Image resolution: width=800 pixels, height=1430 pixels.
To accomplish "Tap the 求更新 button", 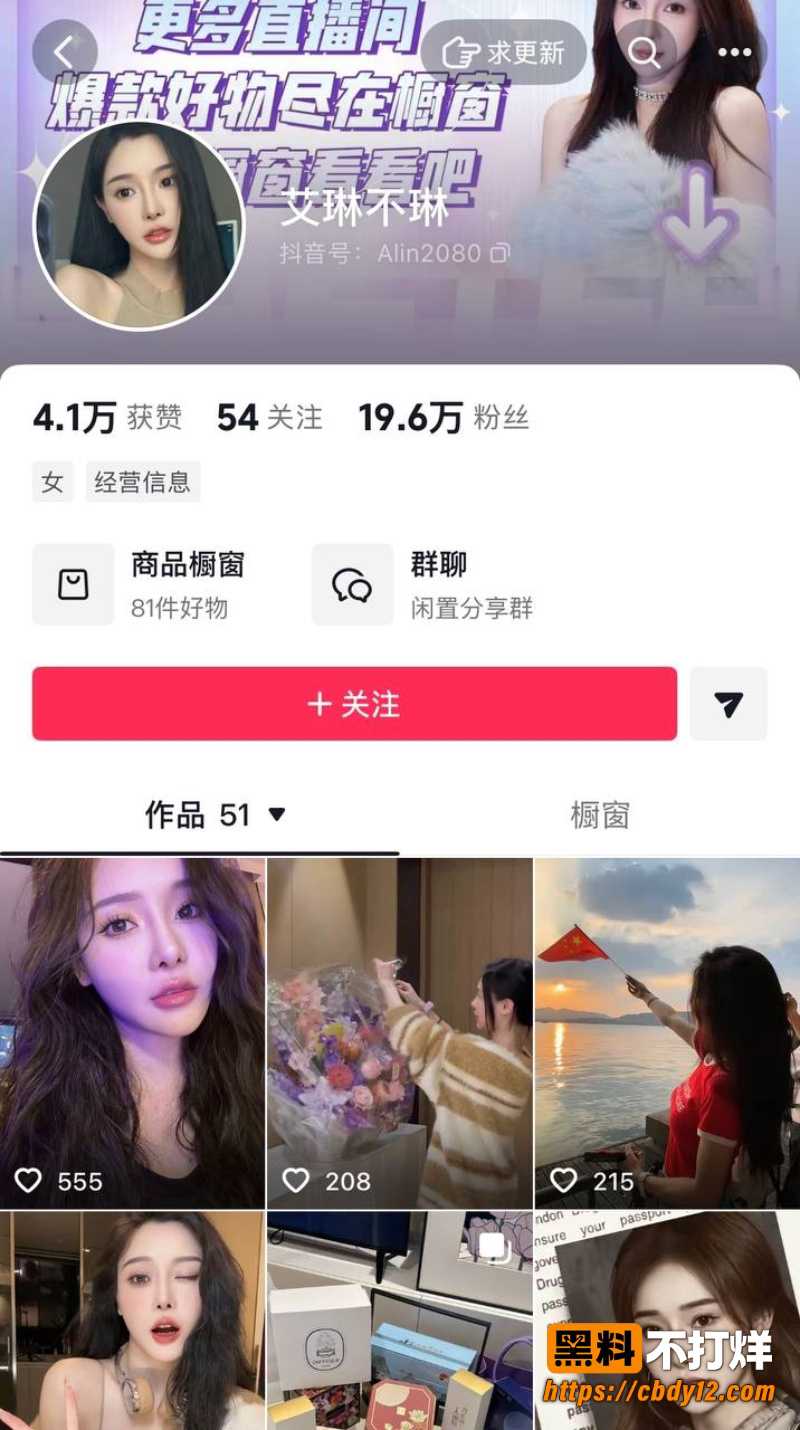I will tap(503, 51).
